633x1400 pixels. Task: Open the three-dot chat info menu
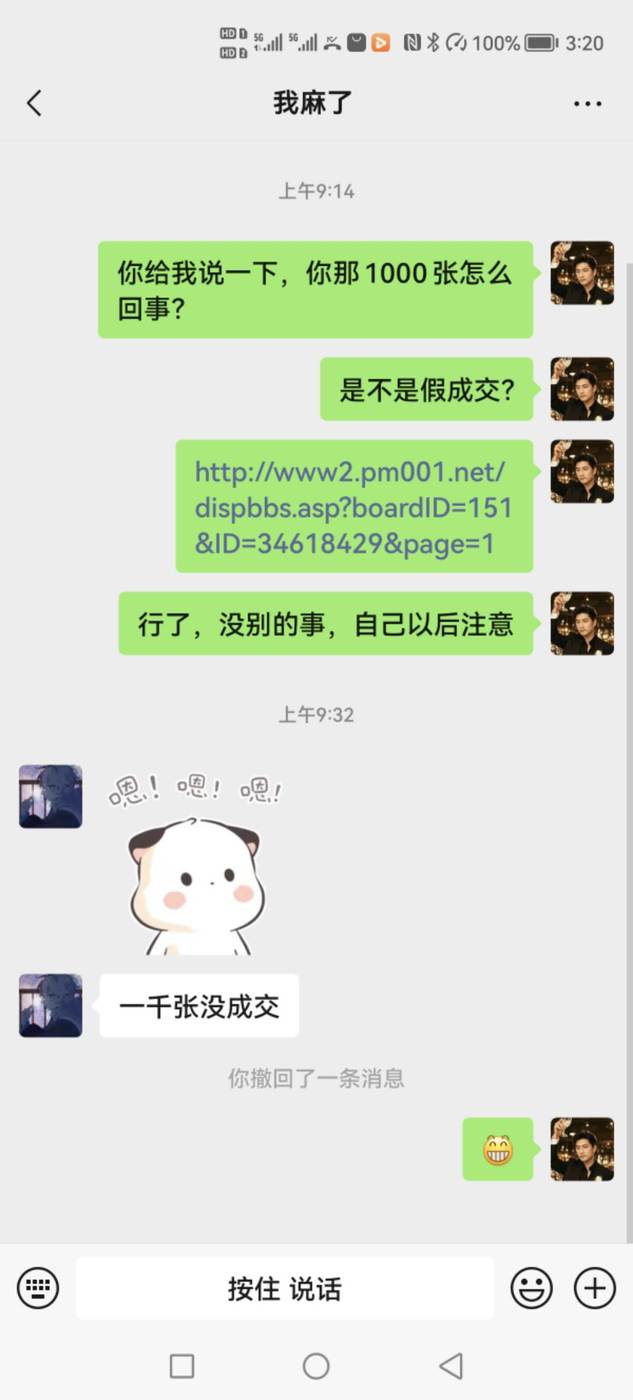click(x=587, y=103)
